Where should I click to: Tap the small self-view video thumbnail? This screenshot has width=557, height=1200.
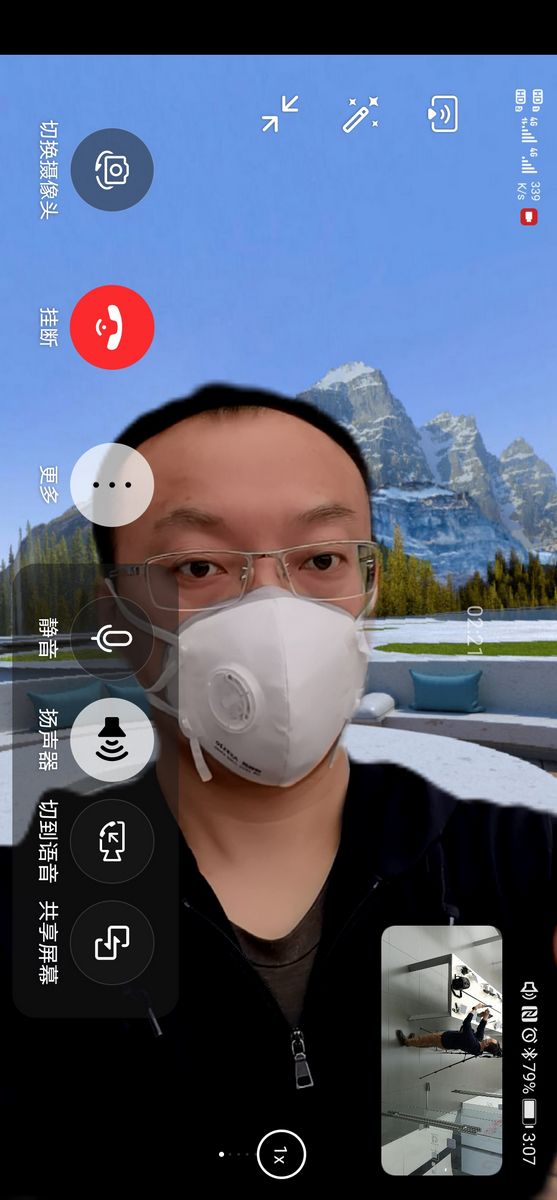(441, 1050)
